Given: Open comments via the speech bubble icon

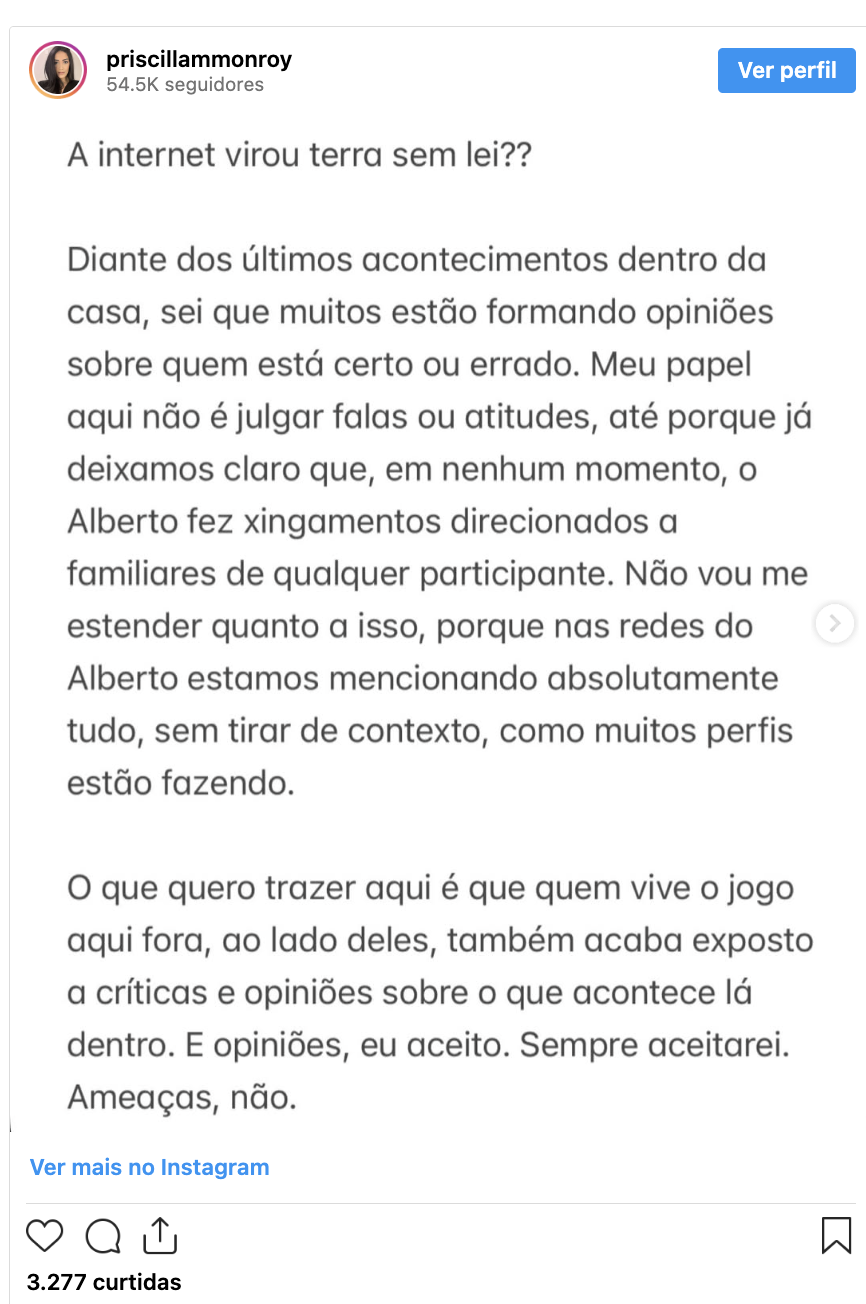Looking at the screenshot, I should pos(102,1236).
